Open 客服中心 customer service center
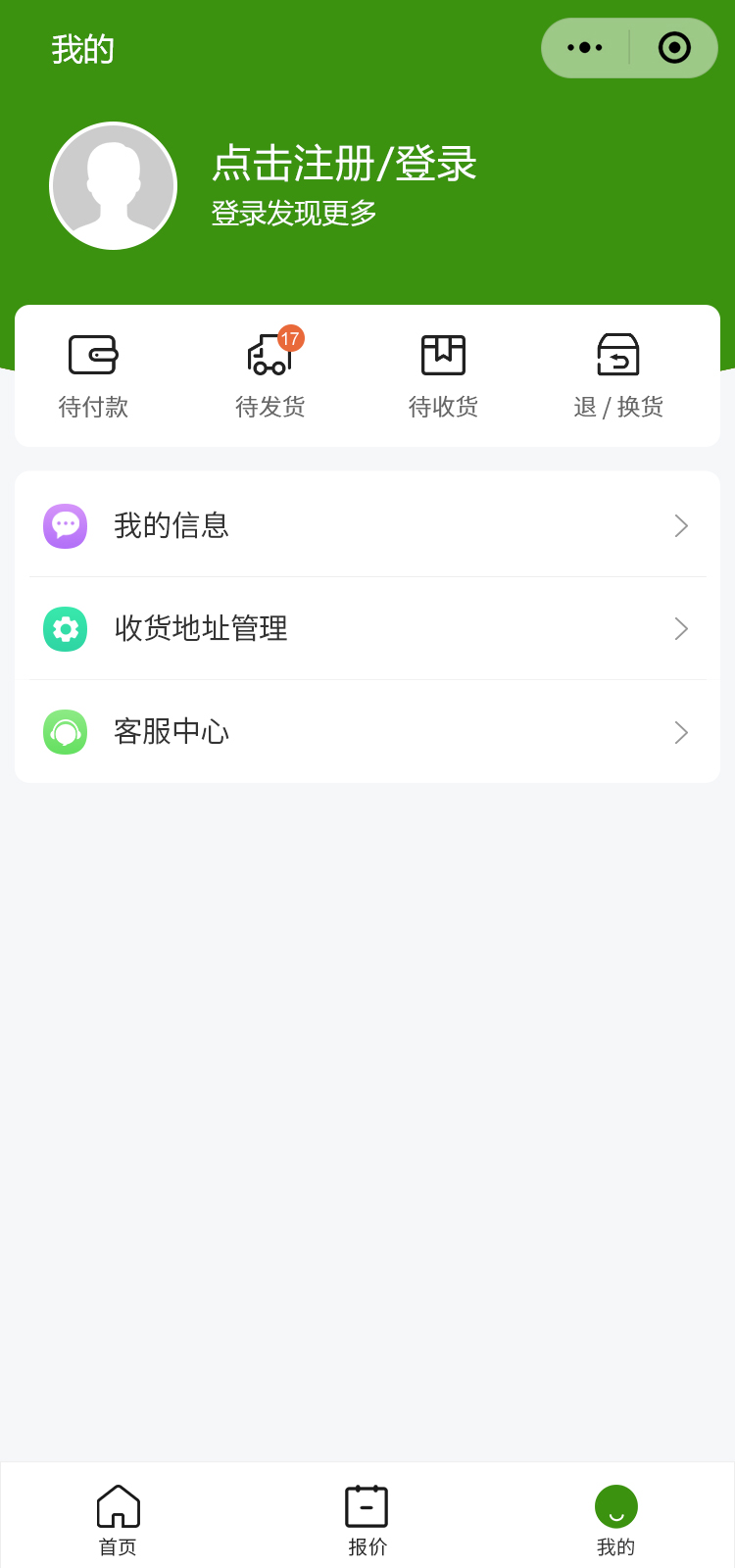 point(367,732)
